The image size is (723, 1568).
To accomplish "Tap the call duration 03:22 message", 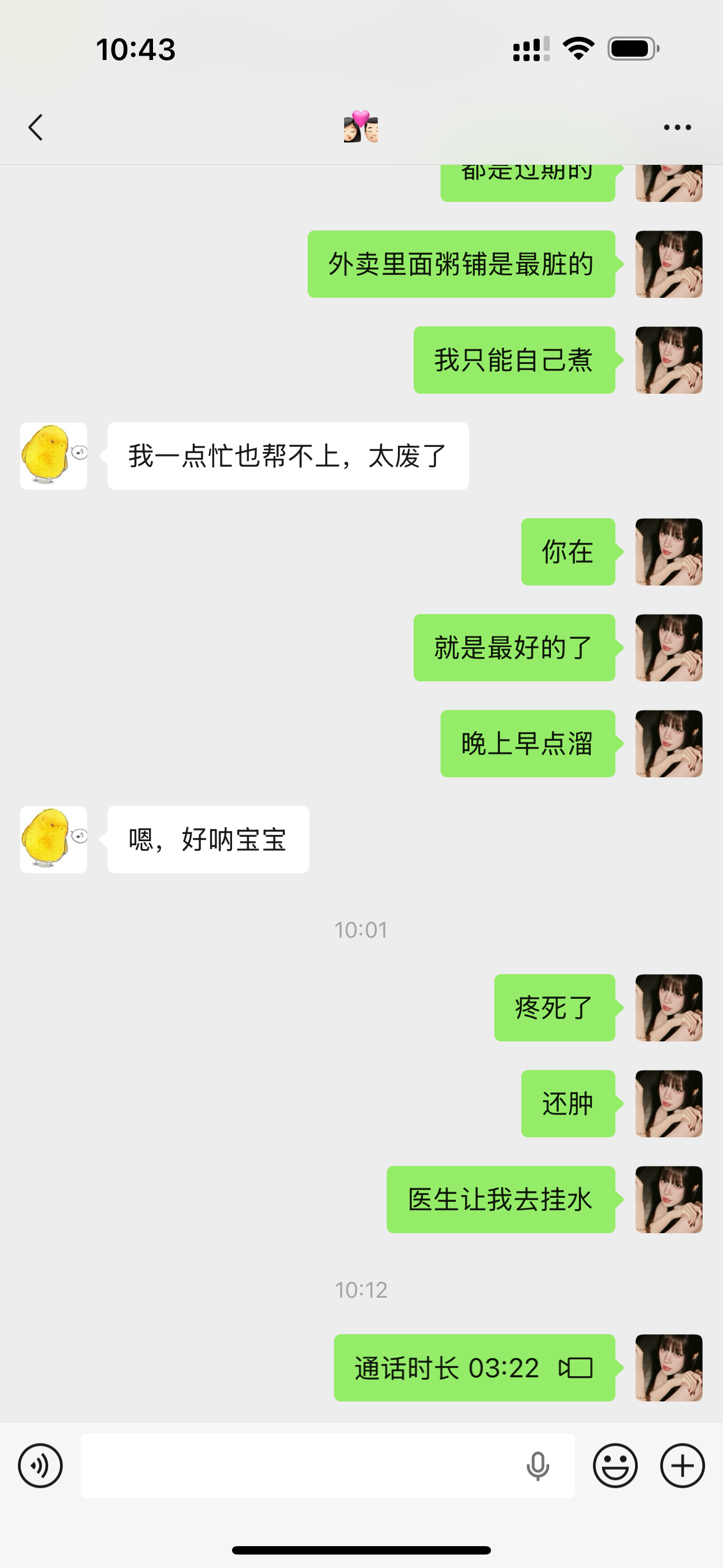I will tap(474, 1368).
